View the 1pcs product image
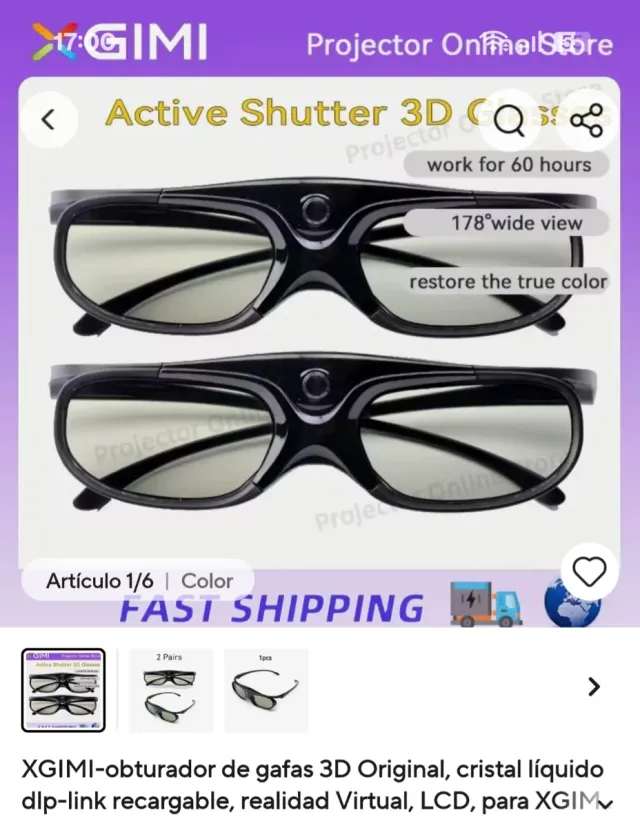This screenshot has width=640, height=828. 265,690
